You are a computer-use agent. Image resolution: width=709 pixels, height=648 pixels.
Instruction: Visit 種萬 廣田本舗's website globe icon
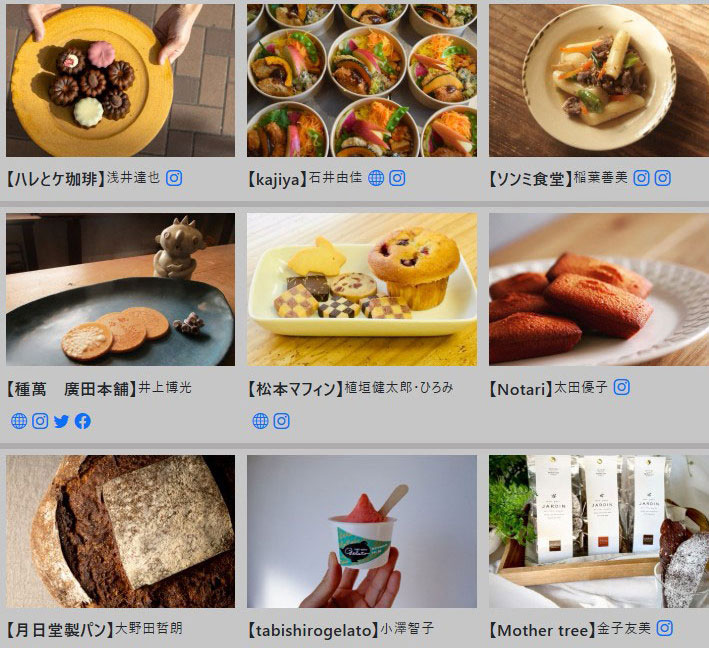click(19, 421)
